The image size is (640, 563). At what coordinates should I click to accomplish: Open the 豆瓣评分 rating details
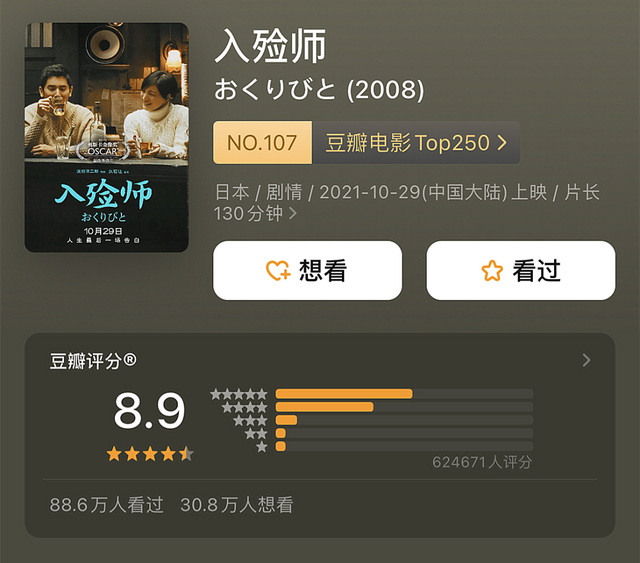click(586, 361)
